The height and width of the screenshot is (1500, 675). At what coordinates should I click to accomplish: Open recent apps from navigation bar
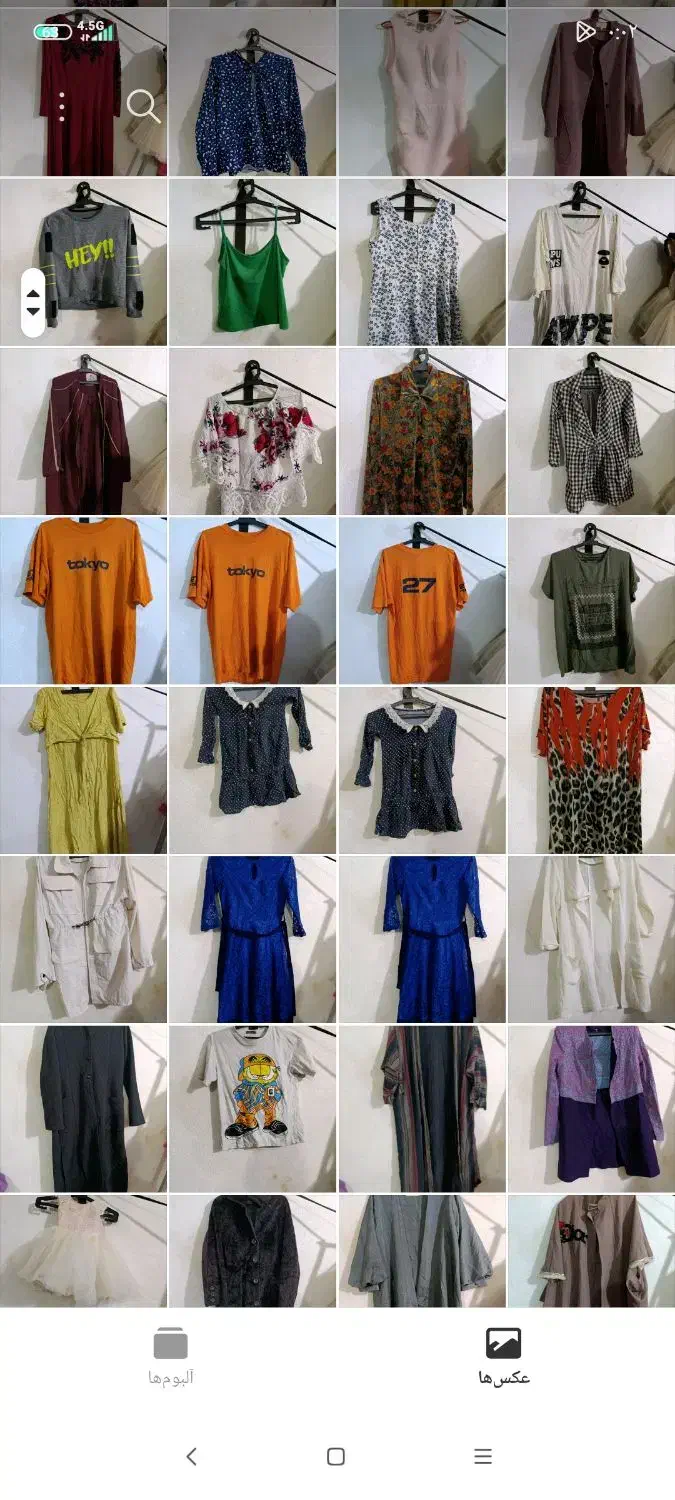(x=483, y=1456)
